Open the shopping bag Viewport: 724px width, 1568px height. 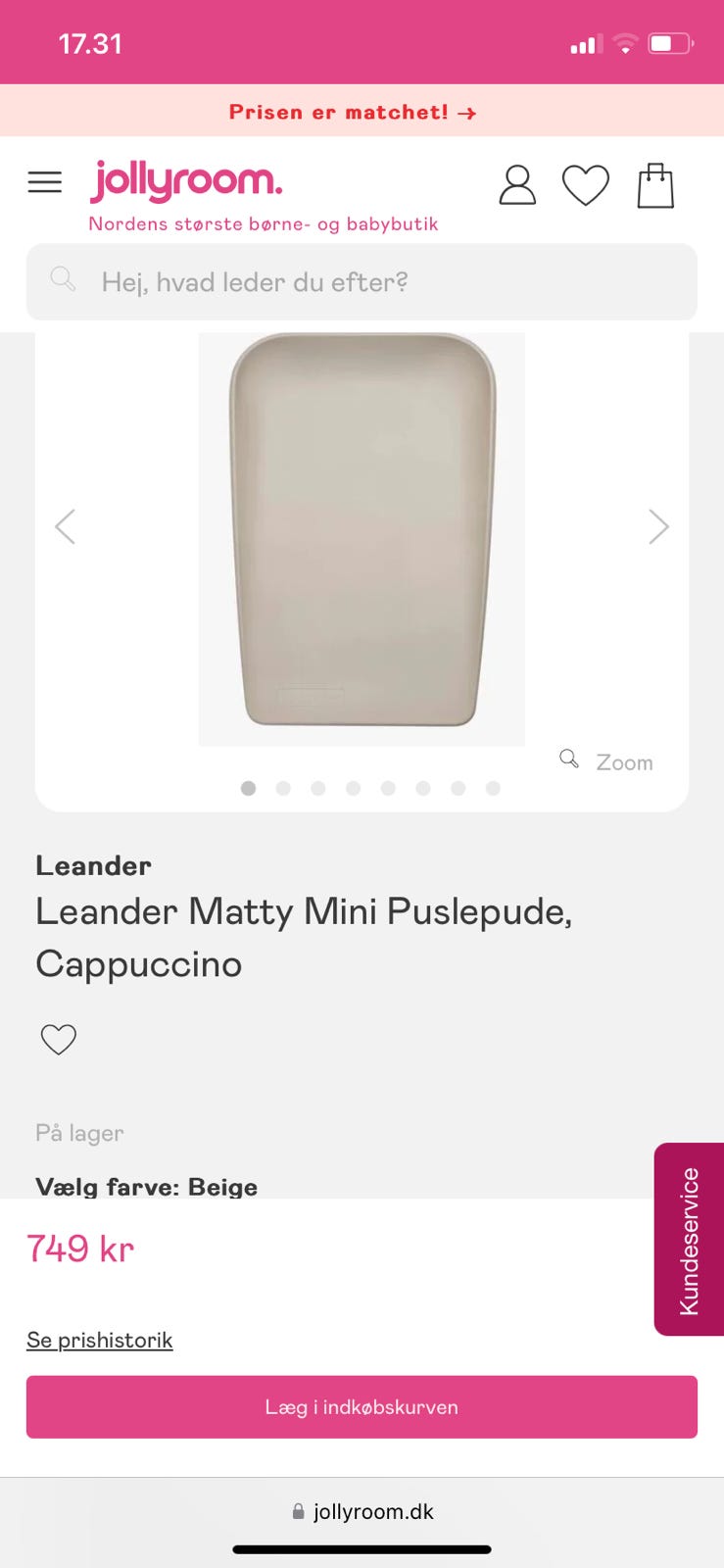(655, 185)
